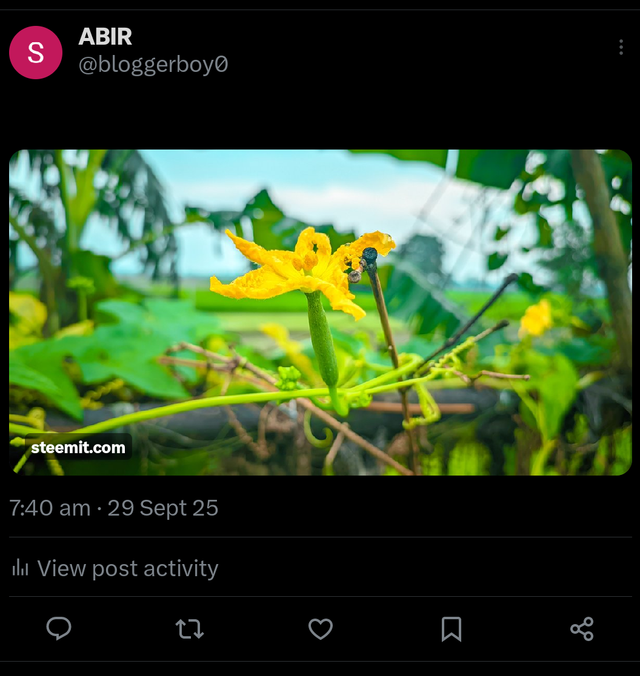640x676 pixels.
Task: Open the post's three-dot overflow menu
Action: point(621,48)
